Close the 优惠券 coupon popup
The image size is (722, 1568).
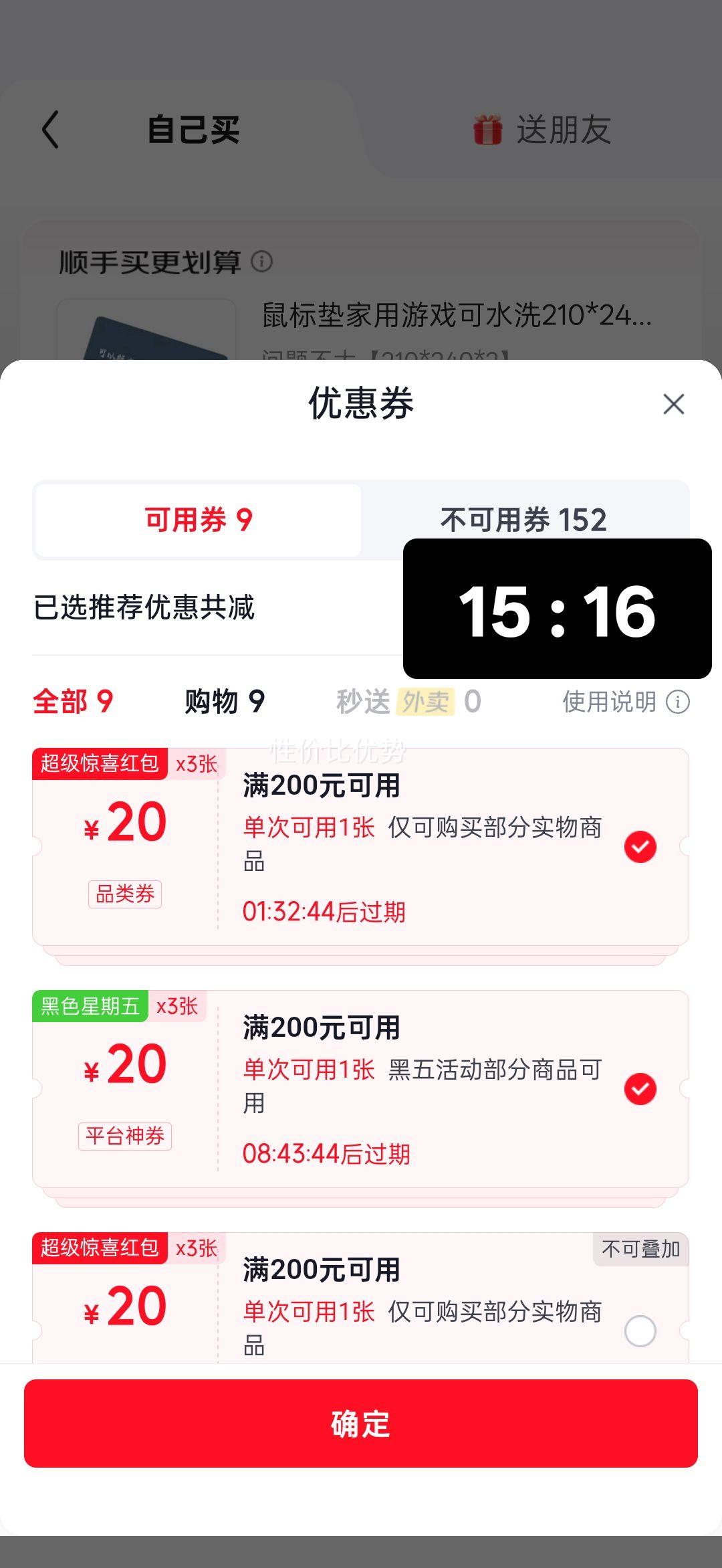point(673,403)
